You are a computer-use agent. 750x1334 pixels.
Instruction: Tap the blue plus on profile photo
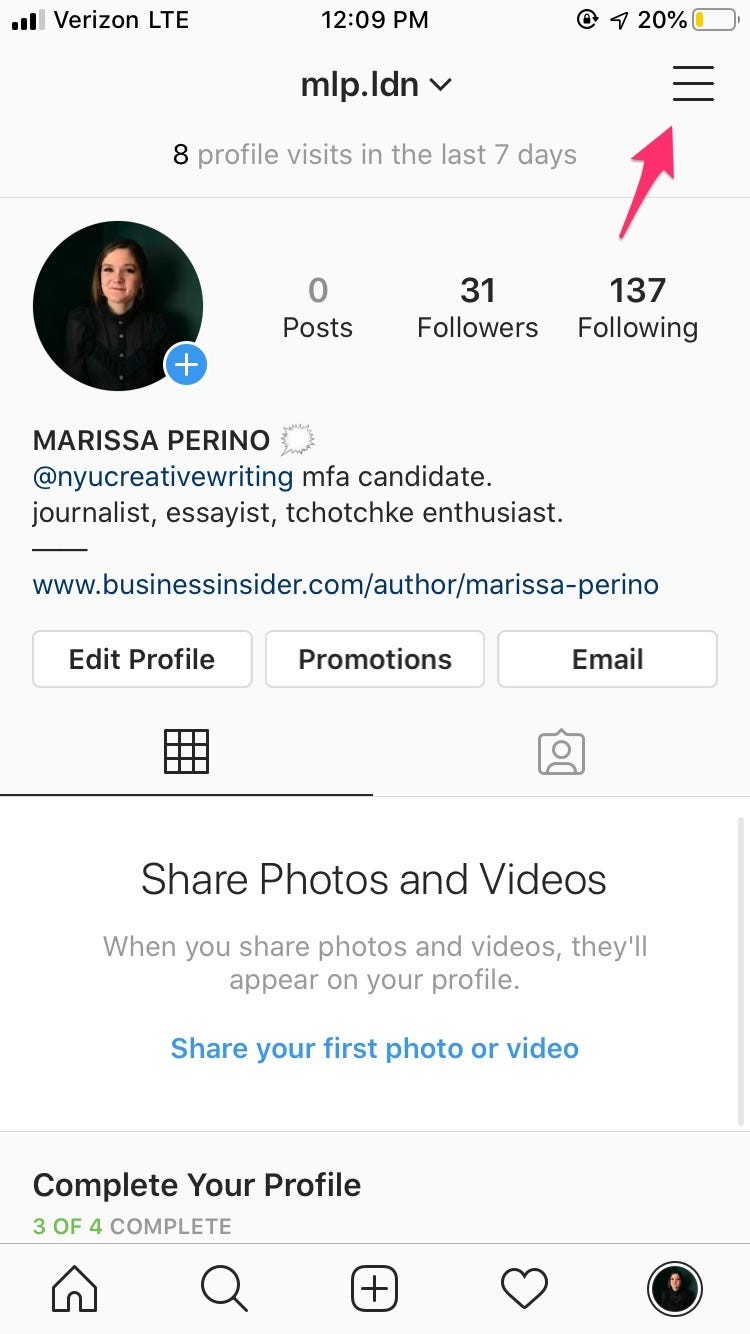(186, 365)
